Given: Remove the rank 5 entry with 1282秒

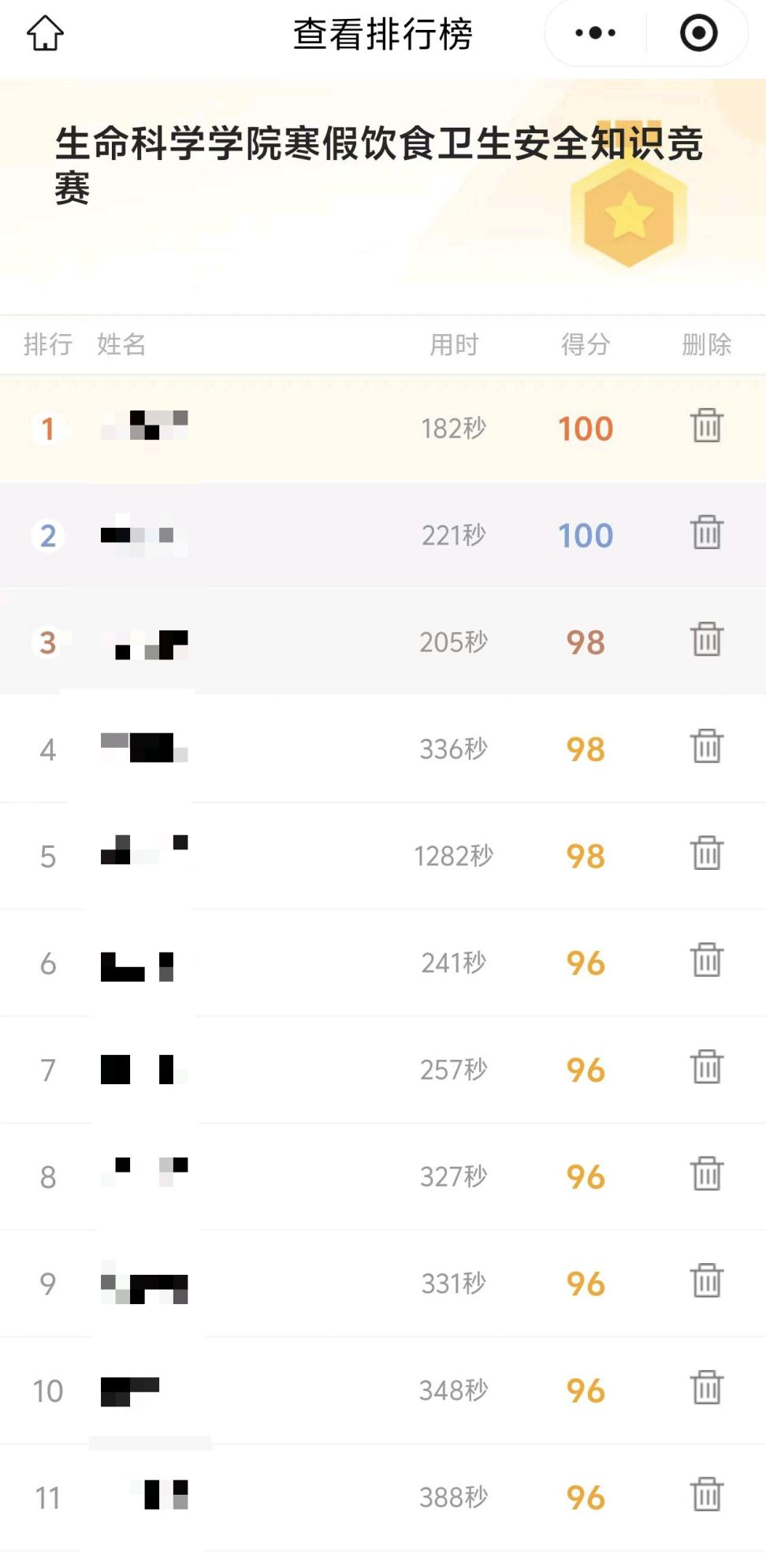Looking at the screenshot, I should 706,853.
